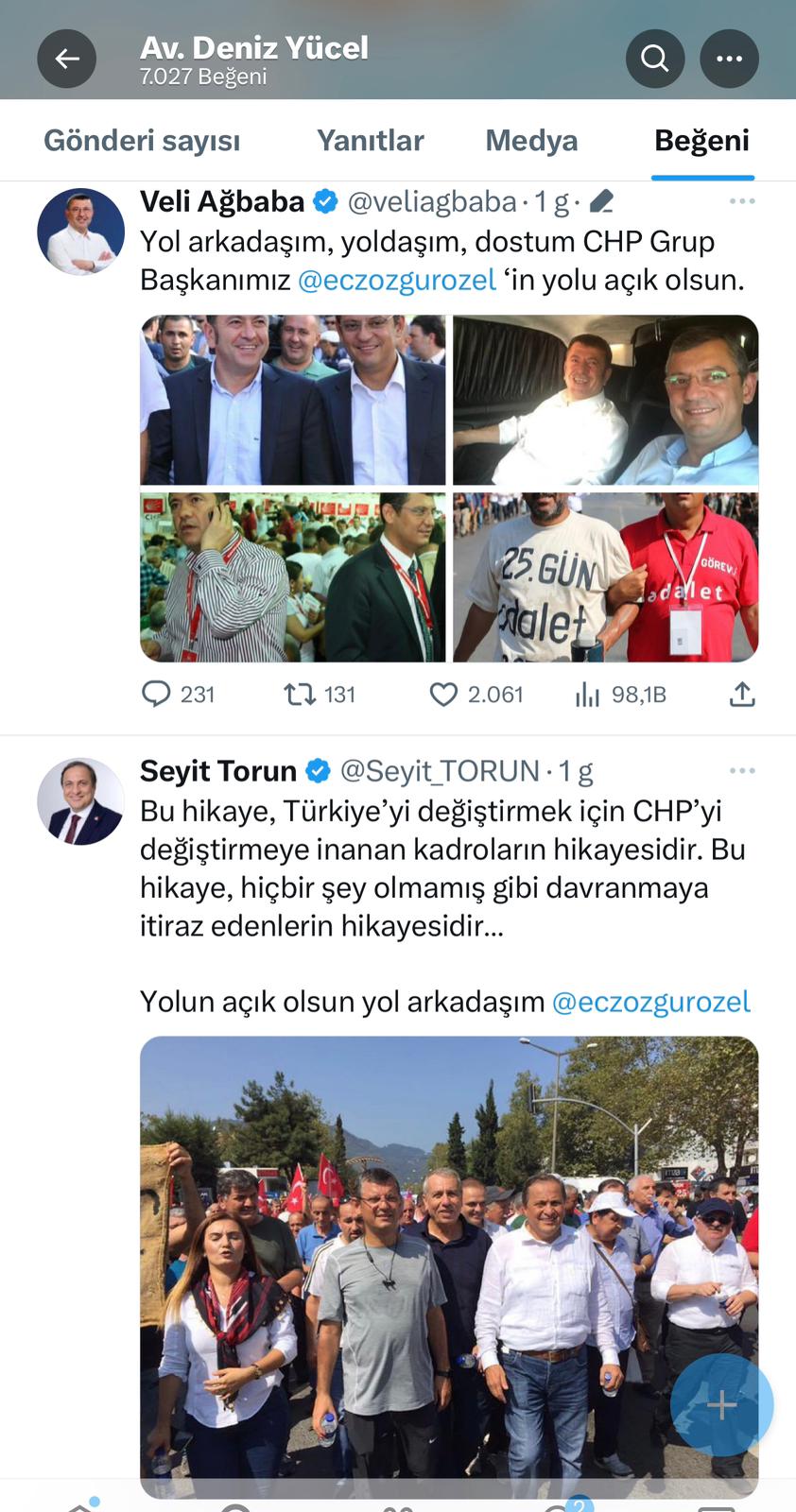This screenshot has height=1512, width=796.
Task: Open the profile overflow menu
Action: (729, 59)
